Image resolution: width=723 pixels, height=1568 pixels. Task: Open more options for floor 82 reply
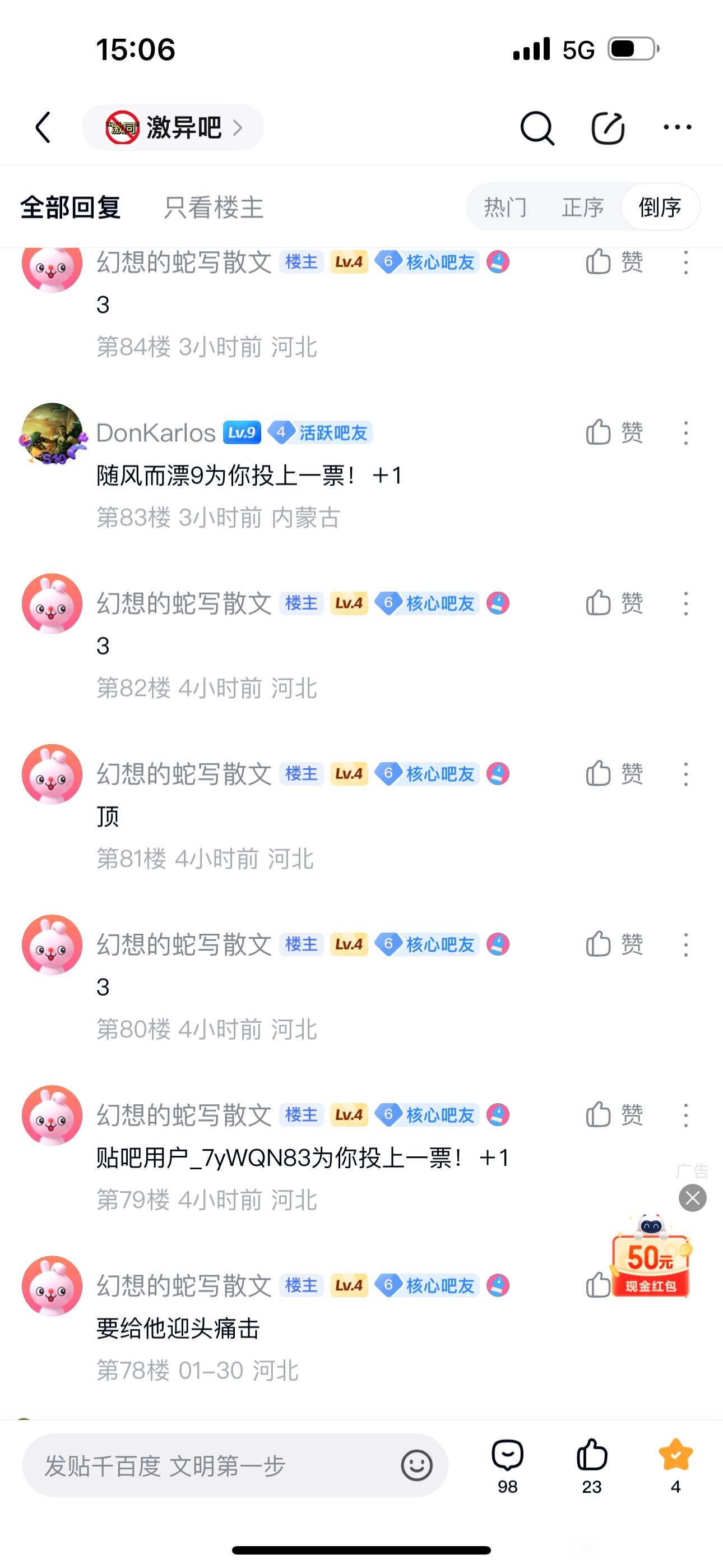click(686, 603)
